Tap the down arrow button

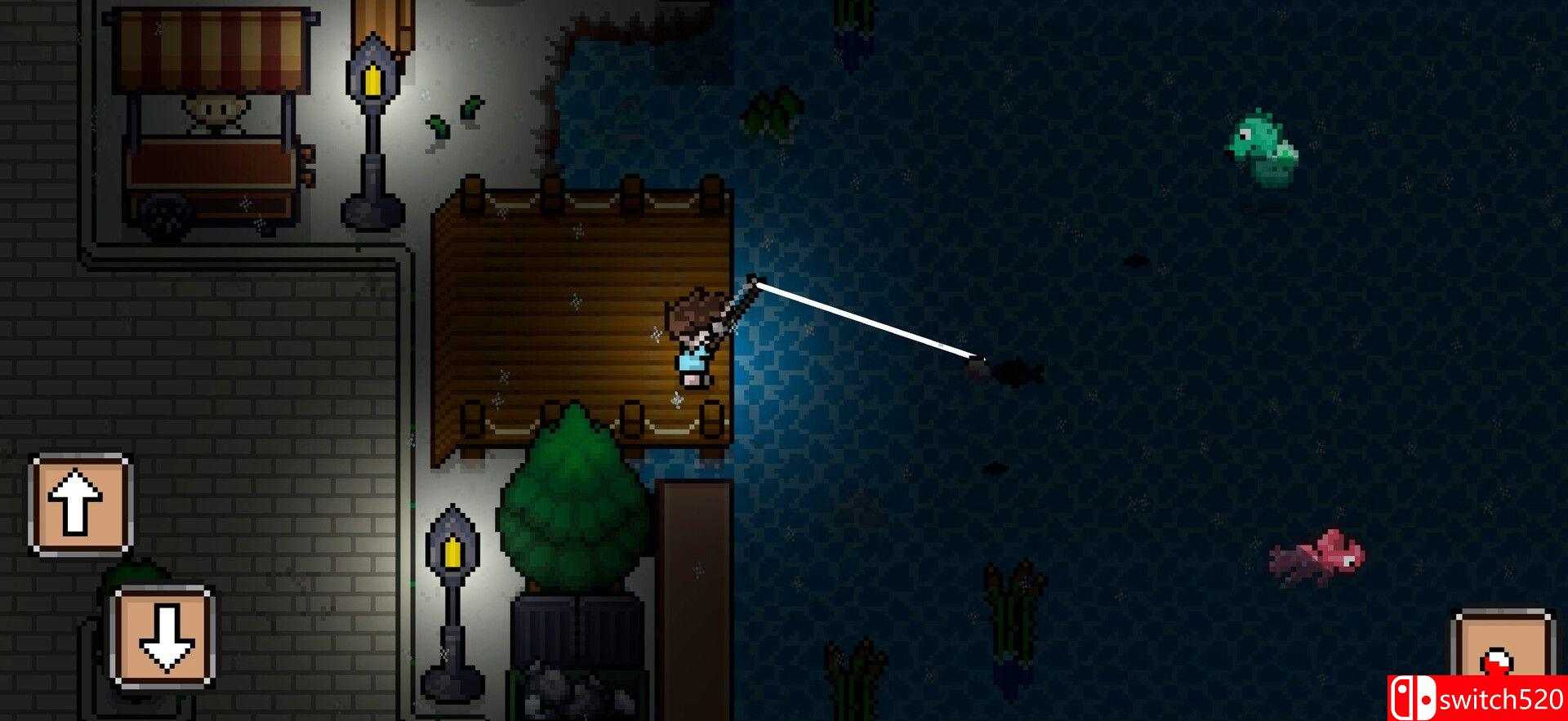pyautogui.click(x=163, y=638)
